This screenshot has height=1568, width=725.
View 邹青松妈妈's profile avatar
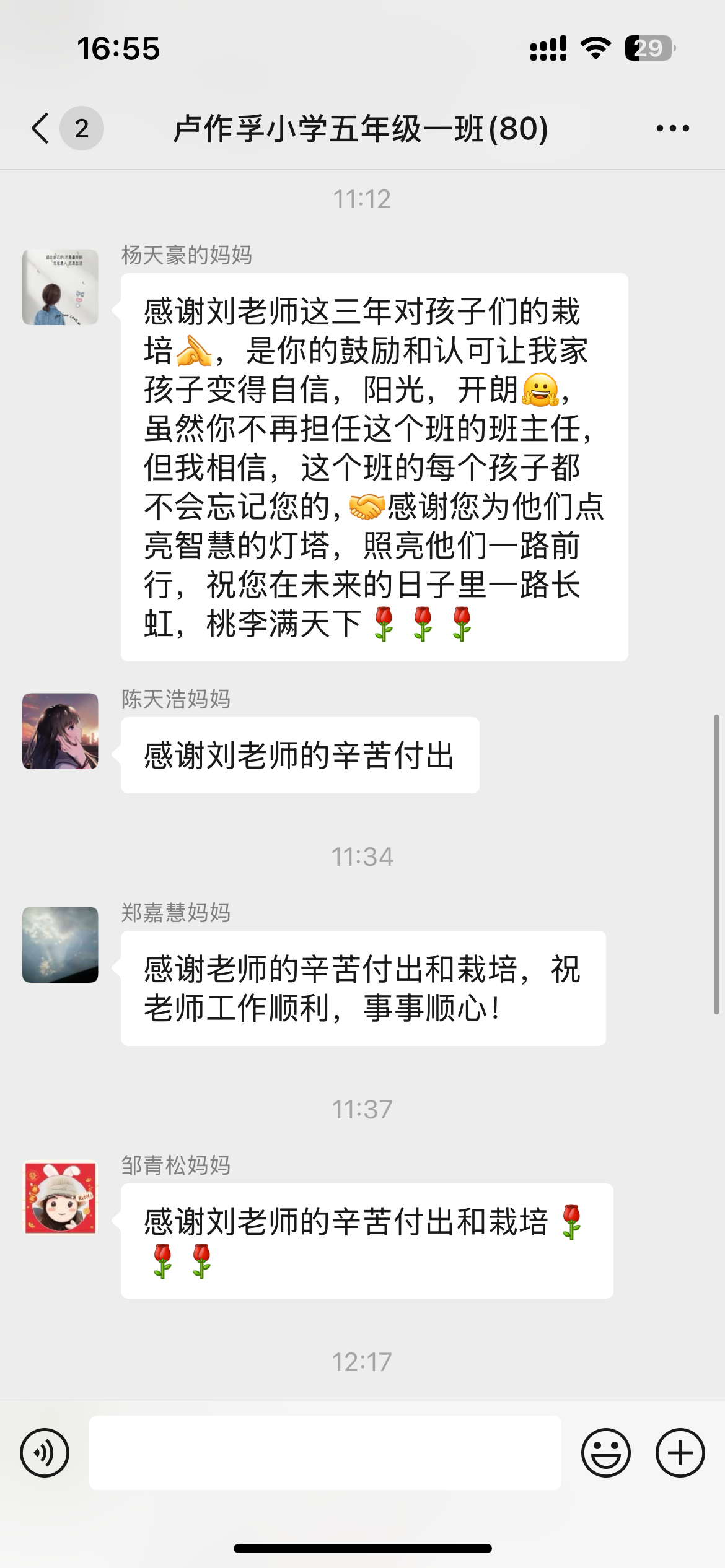click(x=60, y=1198)
